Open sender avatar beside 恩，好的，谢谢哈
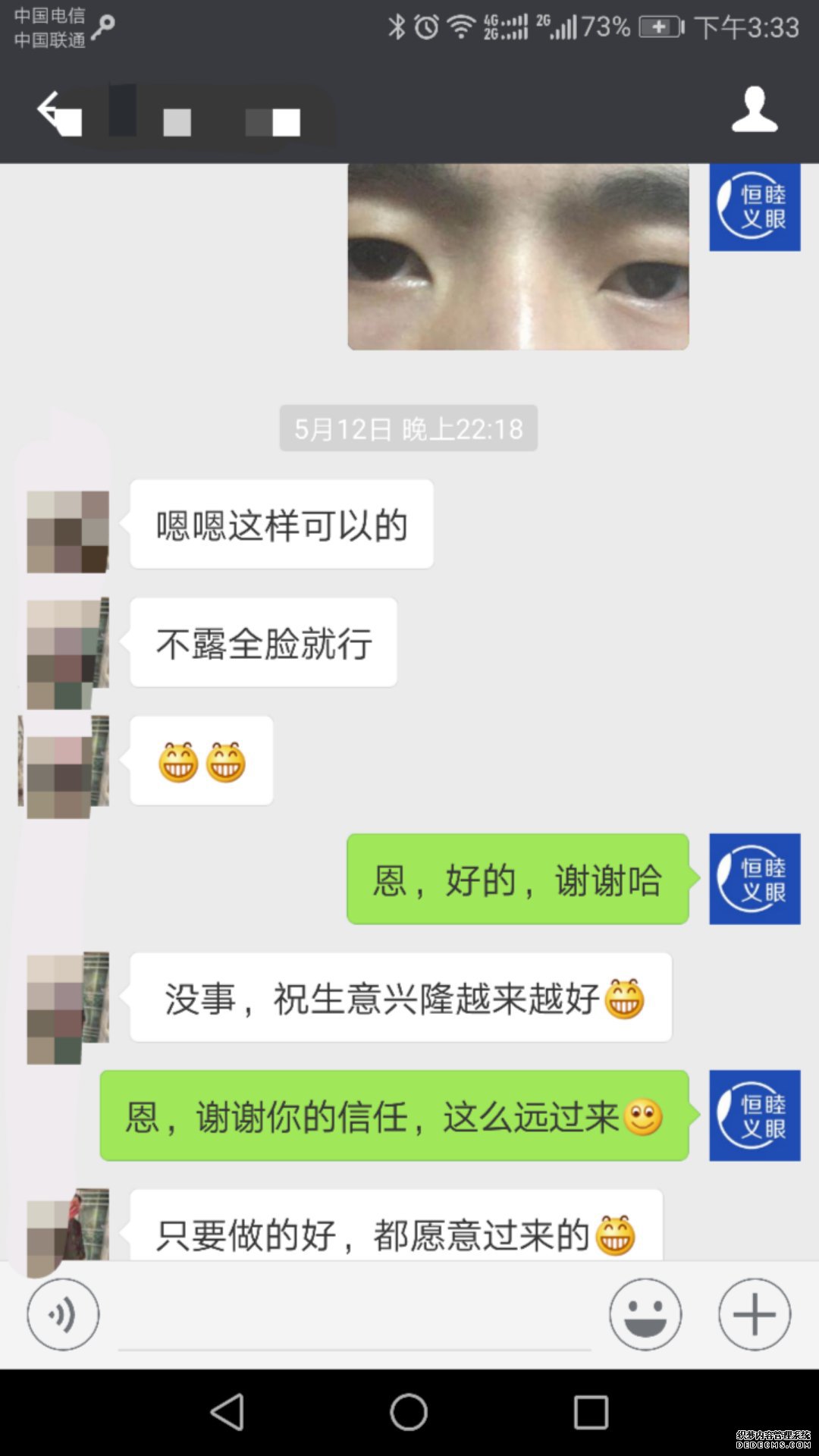 pos(755,879)
